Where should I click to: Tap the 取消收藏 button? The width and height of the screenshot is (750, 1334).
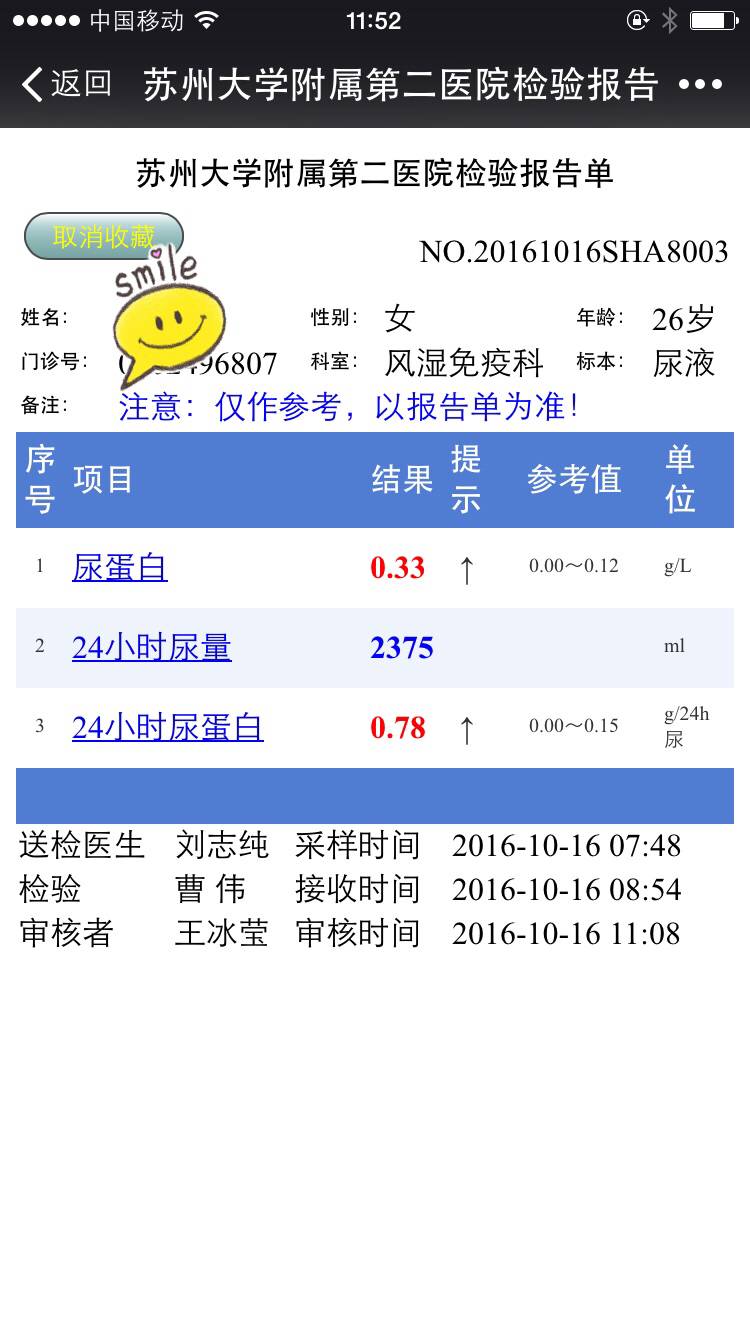point(103,236)
